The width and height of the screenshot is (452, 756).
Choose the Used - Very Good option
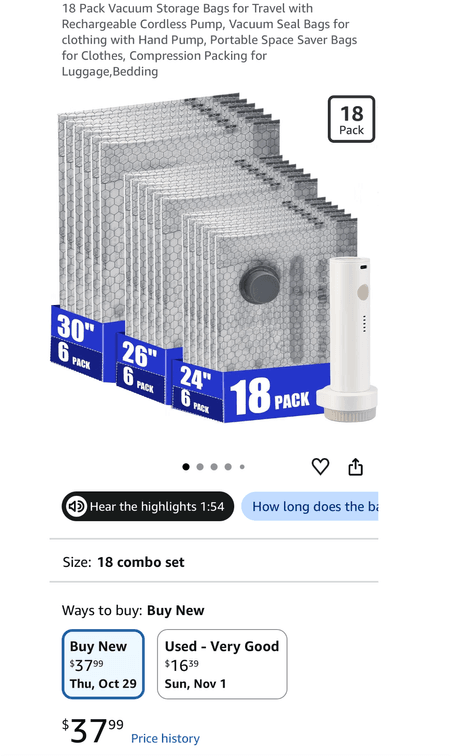[222, 664]
